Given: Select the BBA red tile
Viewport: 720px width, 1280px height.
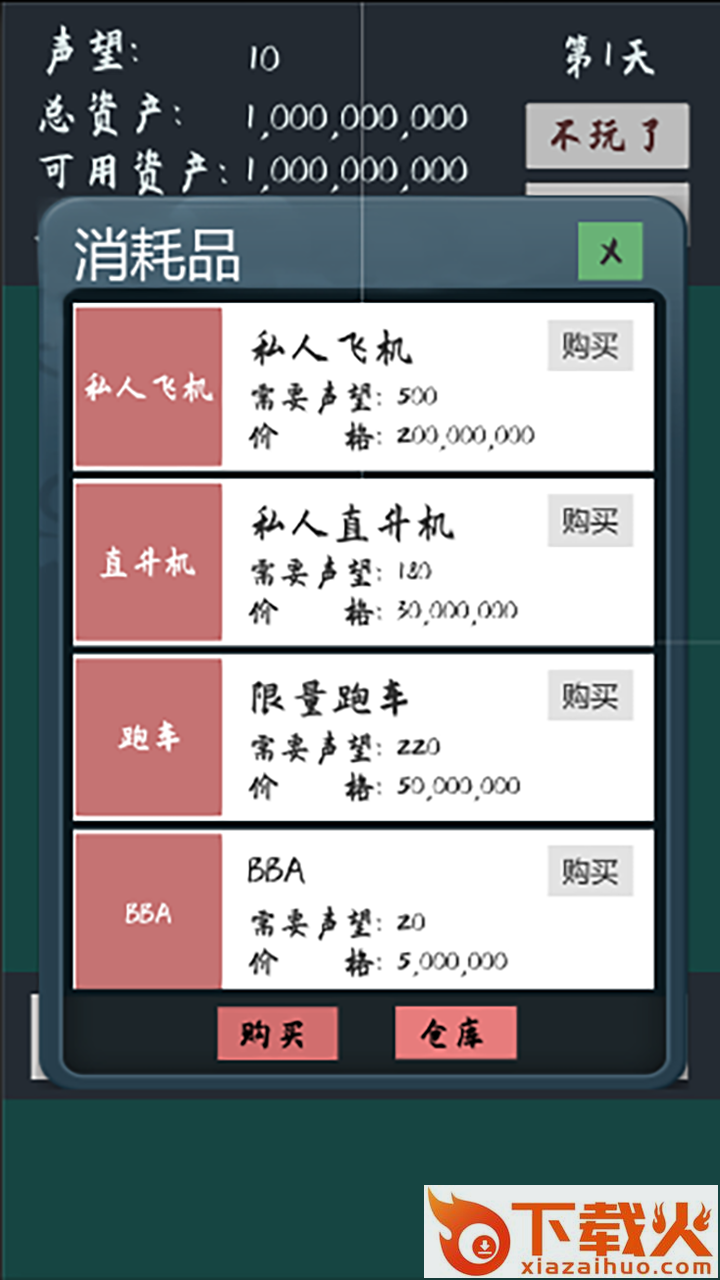Looking at the screenshot, I should coord(148,911).
